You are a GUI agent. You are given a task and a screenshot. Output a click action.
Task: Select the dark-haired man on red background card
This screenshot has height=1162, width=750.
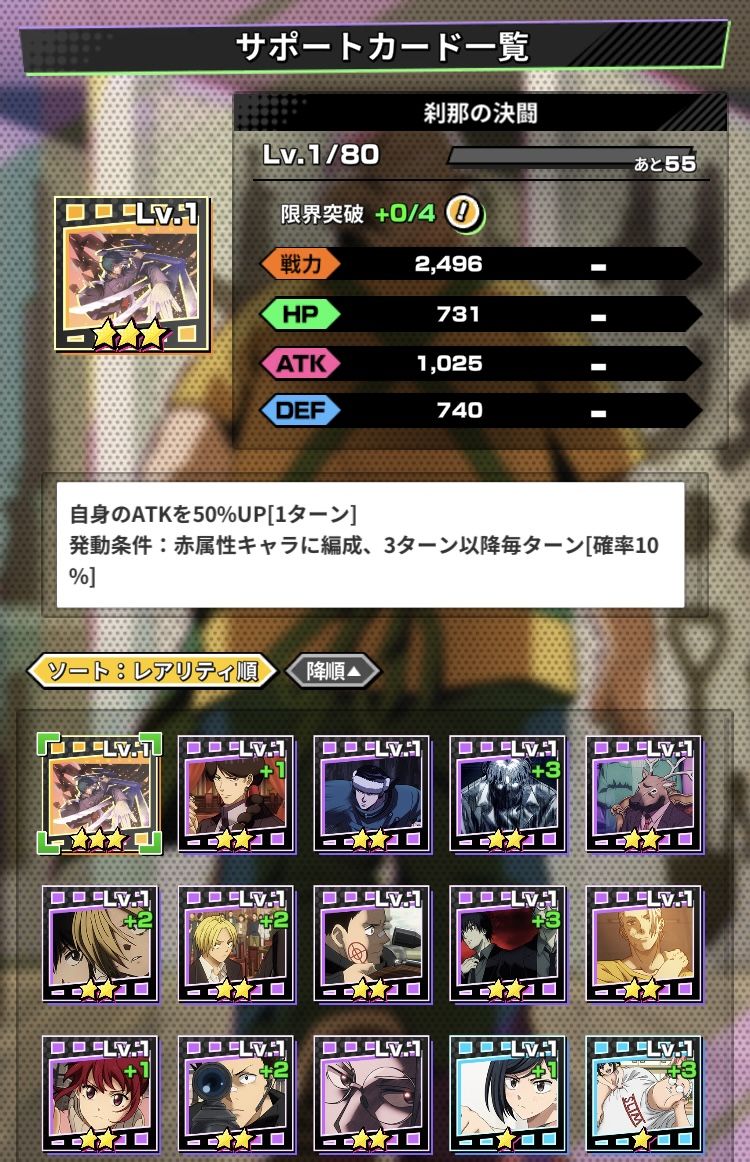[507, 944]
